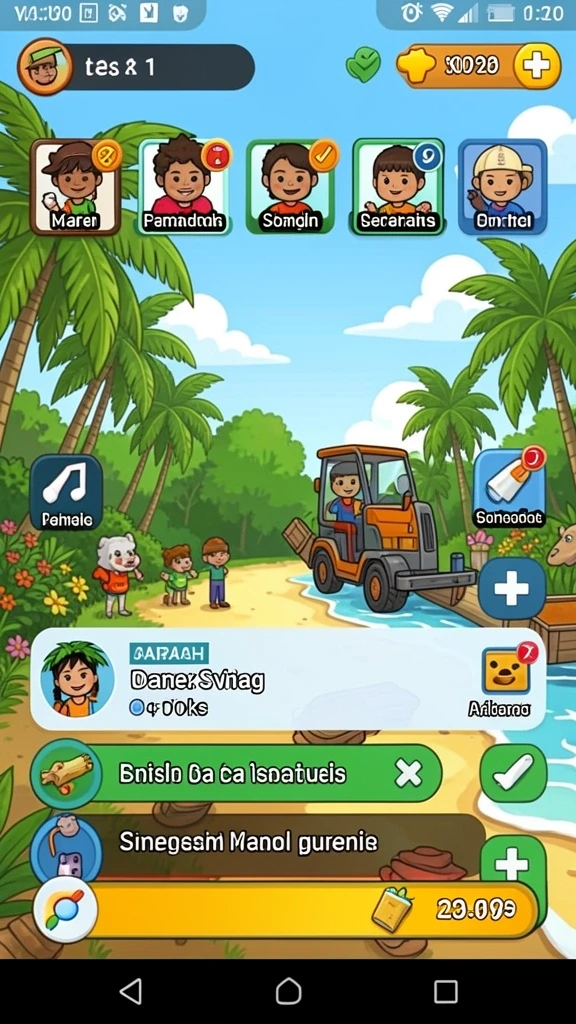Screen dimensions: 576x1024
Task: Open the Somgln character card
Action: (291, 187)
